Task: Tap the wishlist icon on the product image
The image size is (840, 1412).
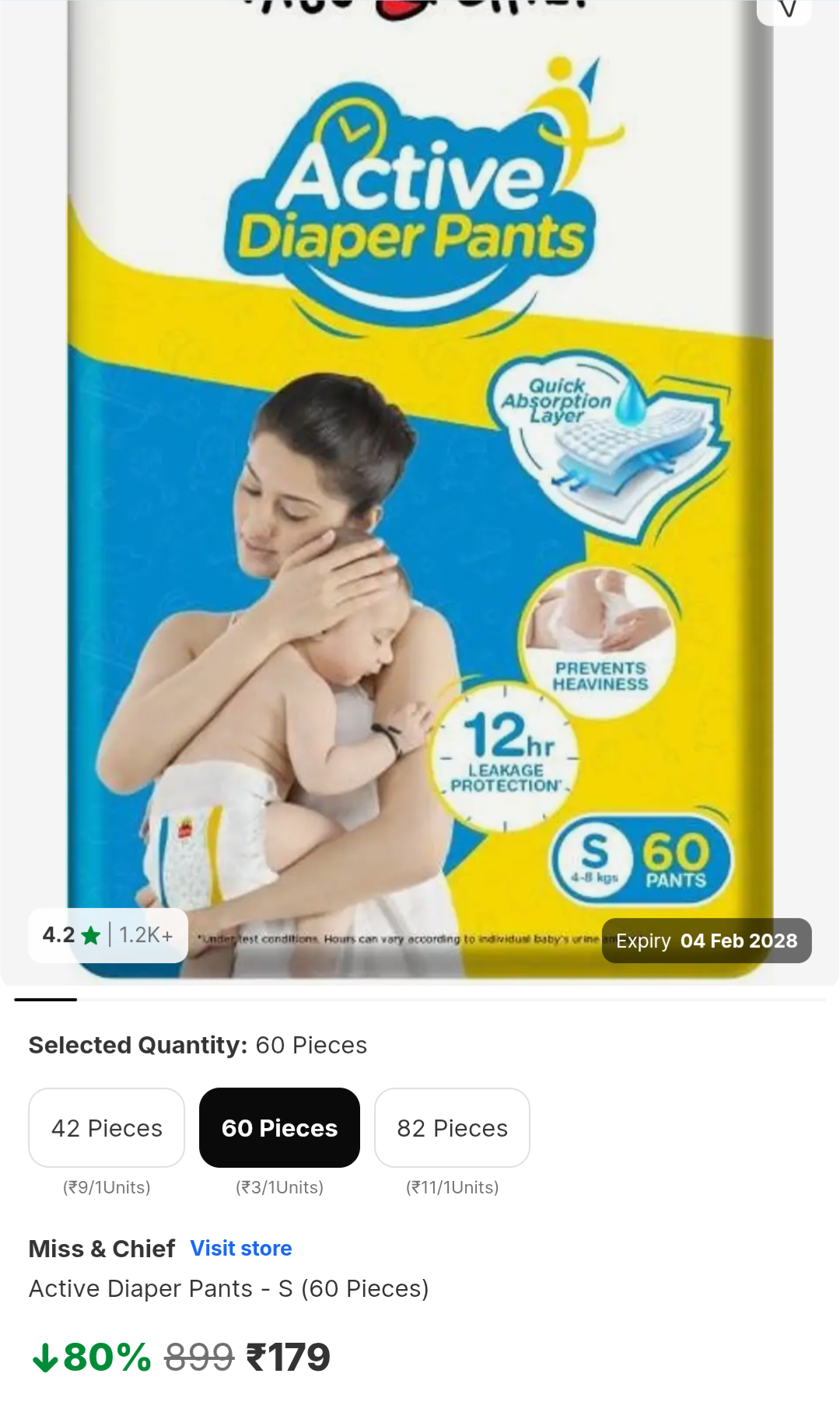Action: (x=786, y=9)
